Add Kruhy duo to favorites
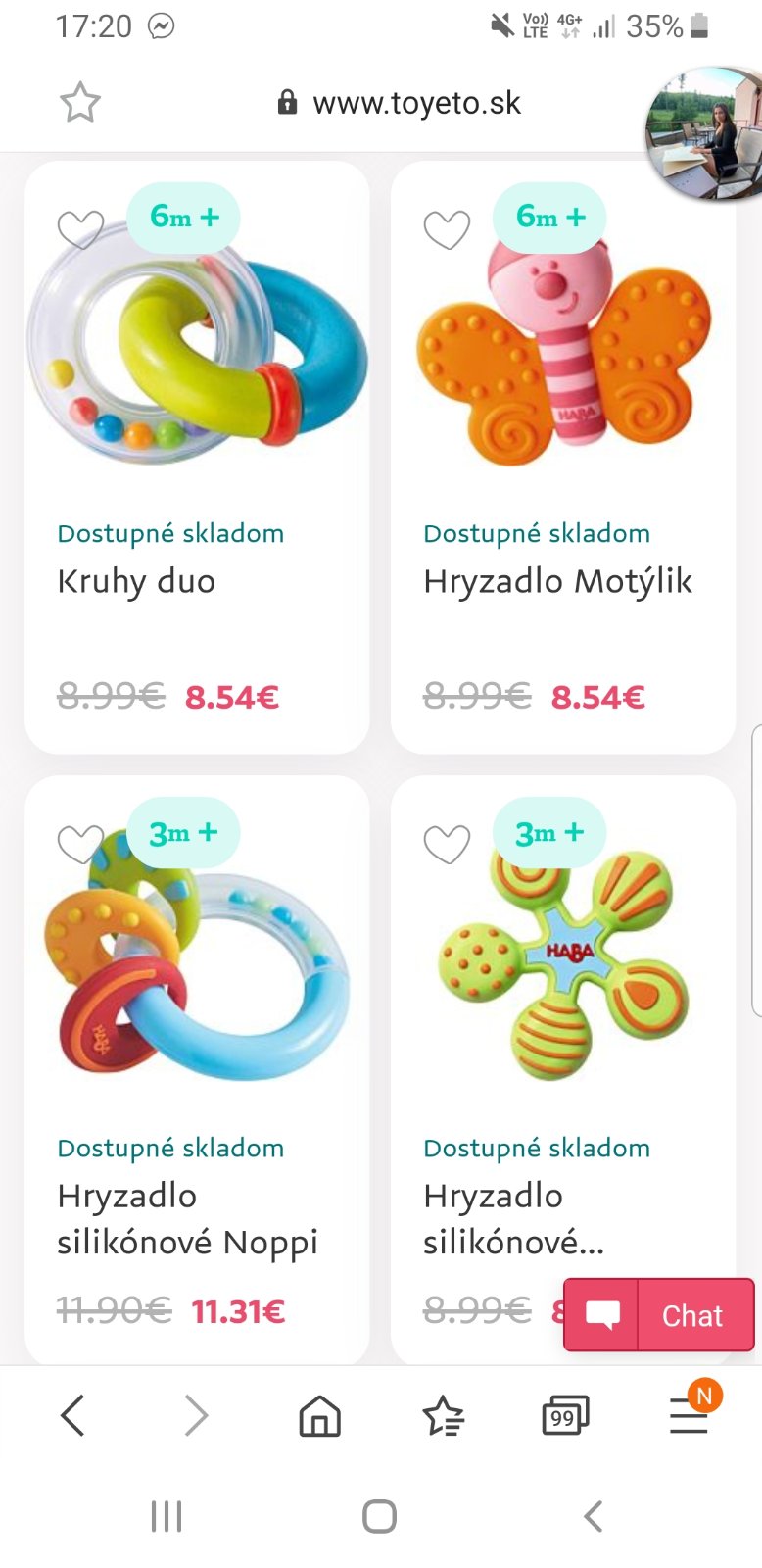The image size is (762, 1568). click(x=80, y=230)
